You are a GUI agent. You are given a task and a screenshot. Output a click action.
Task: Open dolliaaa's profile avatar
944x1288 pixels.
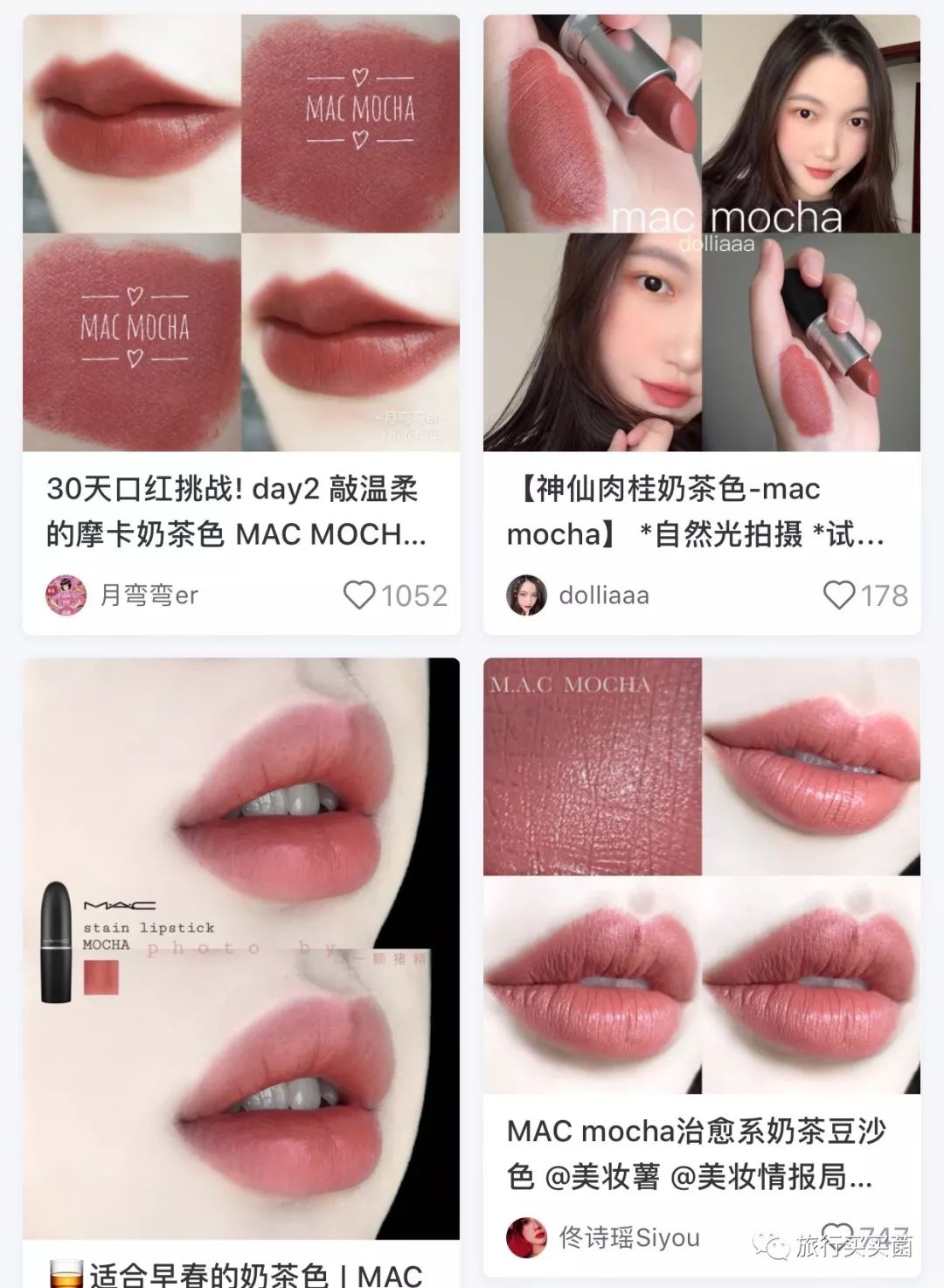pyautogui.click(x=528, y=595)
